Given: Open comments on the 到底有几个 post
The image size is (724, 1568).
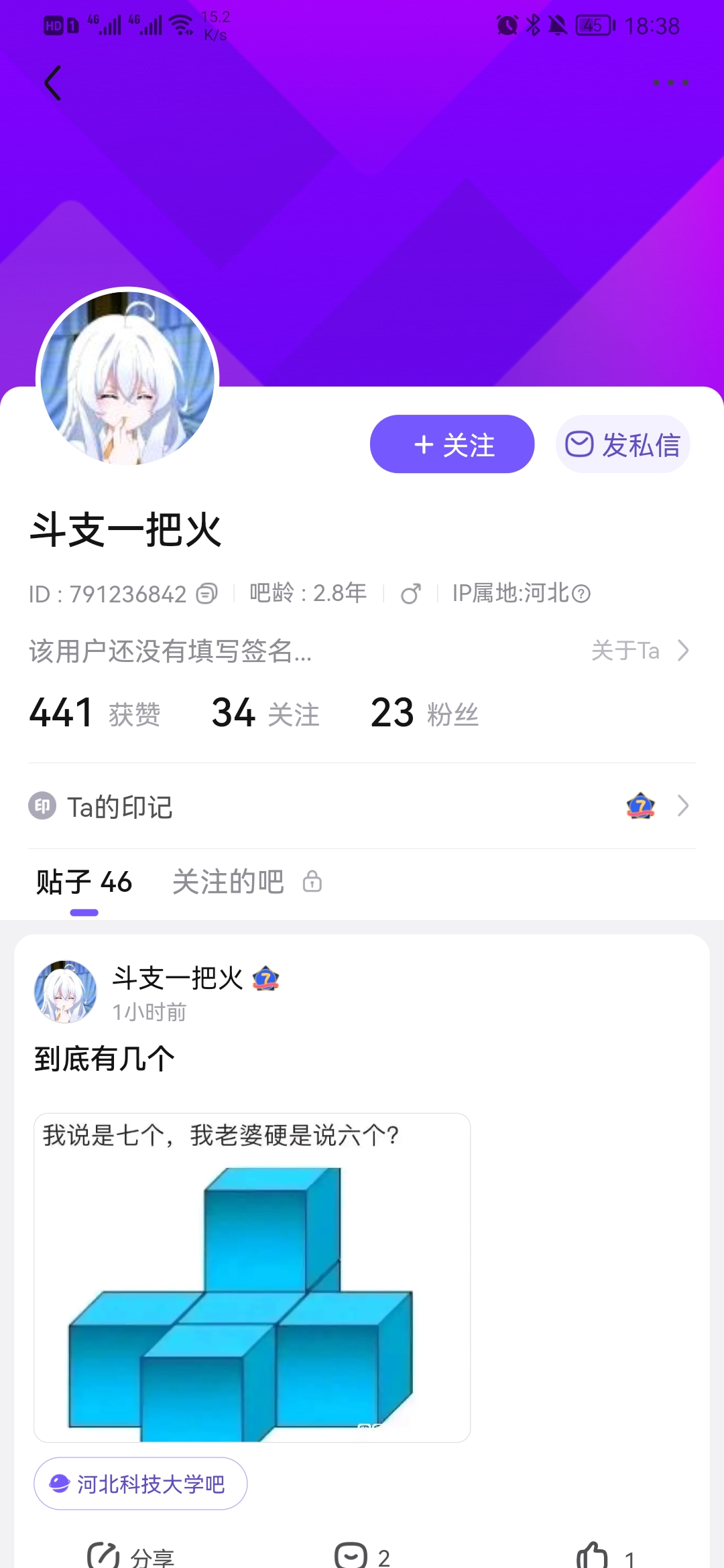Looking at the screenshot, I should 362,1556.
